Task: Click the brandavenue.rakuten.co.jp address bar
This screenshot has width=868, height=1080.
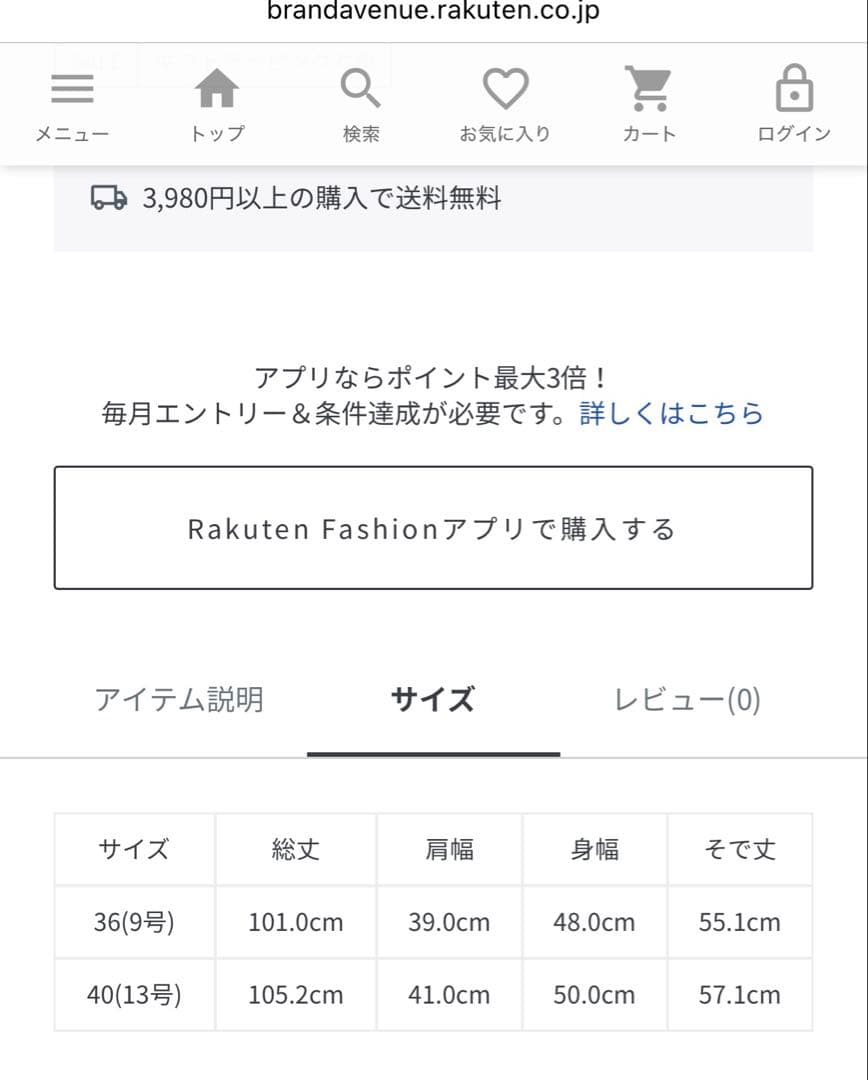Action: [x=433, y=11]
